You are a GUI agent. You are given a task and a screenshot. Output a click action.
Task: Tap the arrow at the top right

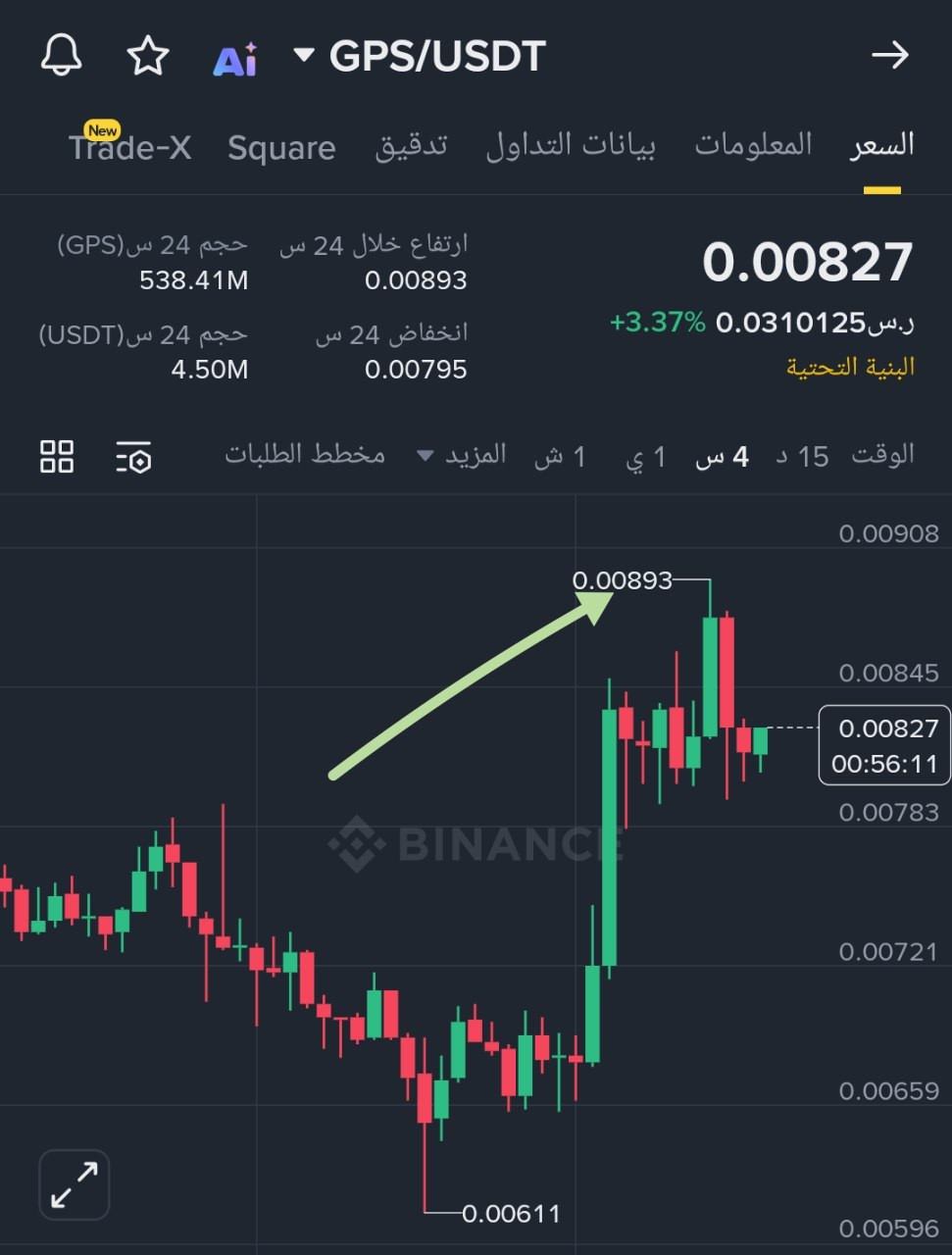coord(889,56)
